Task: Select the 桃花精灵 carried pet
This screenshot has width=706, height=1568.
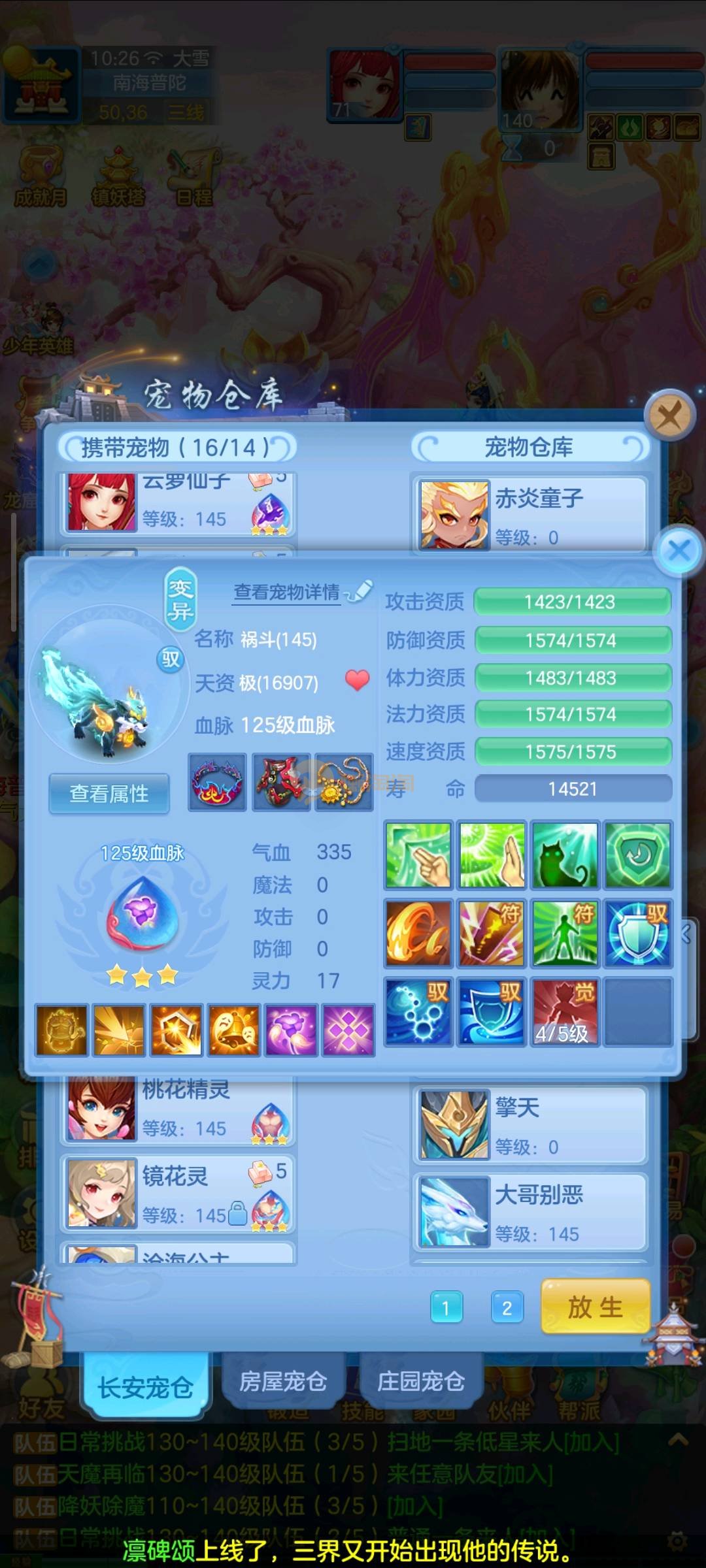Action: pyautogui.click(x=178, y=1109)
